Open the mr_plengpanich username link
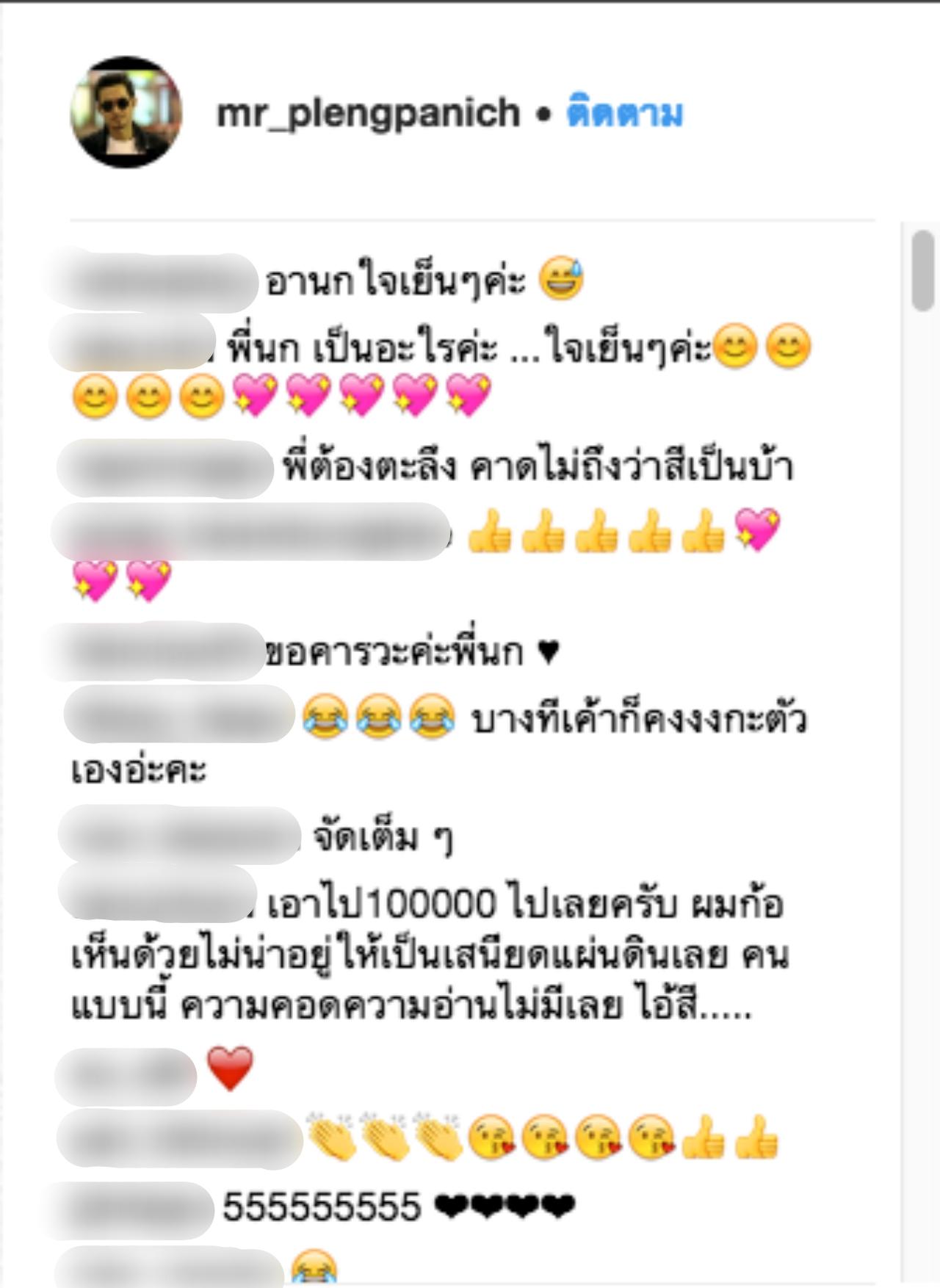940x1288 pixels. [x=369, y=114]
